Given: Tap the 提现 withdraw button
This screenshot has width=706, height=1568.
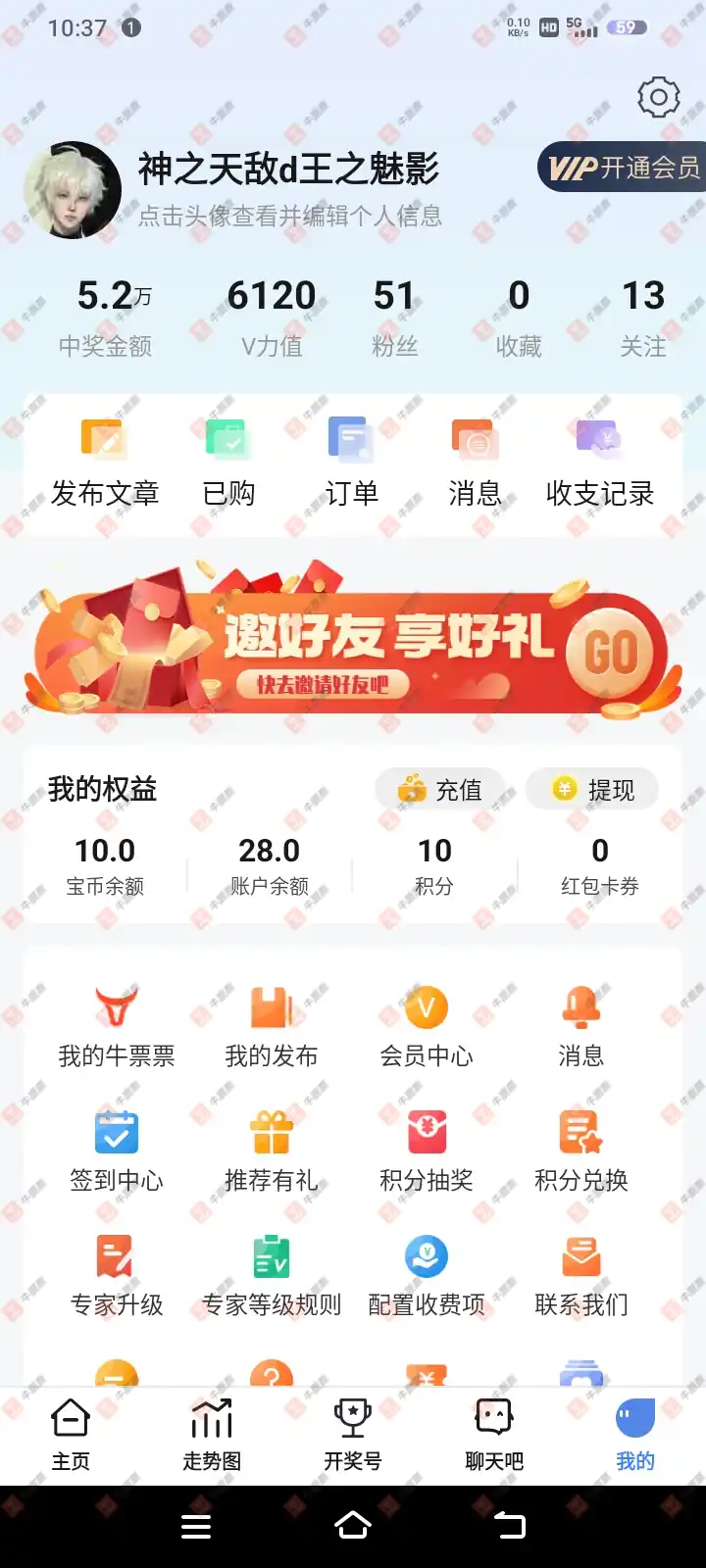Looking at the screenshot, I should (x=592, y=790).
